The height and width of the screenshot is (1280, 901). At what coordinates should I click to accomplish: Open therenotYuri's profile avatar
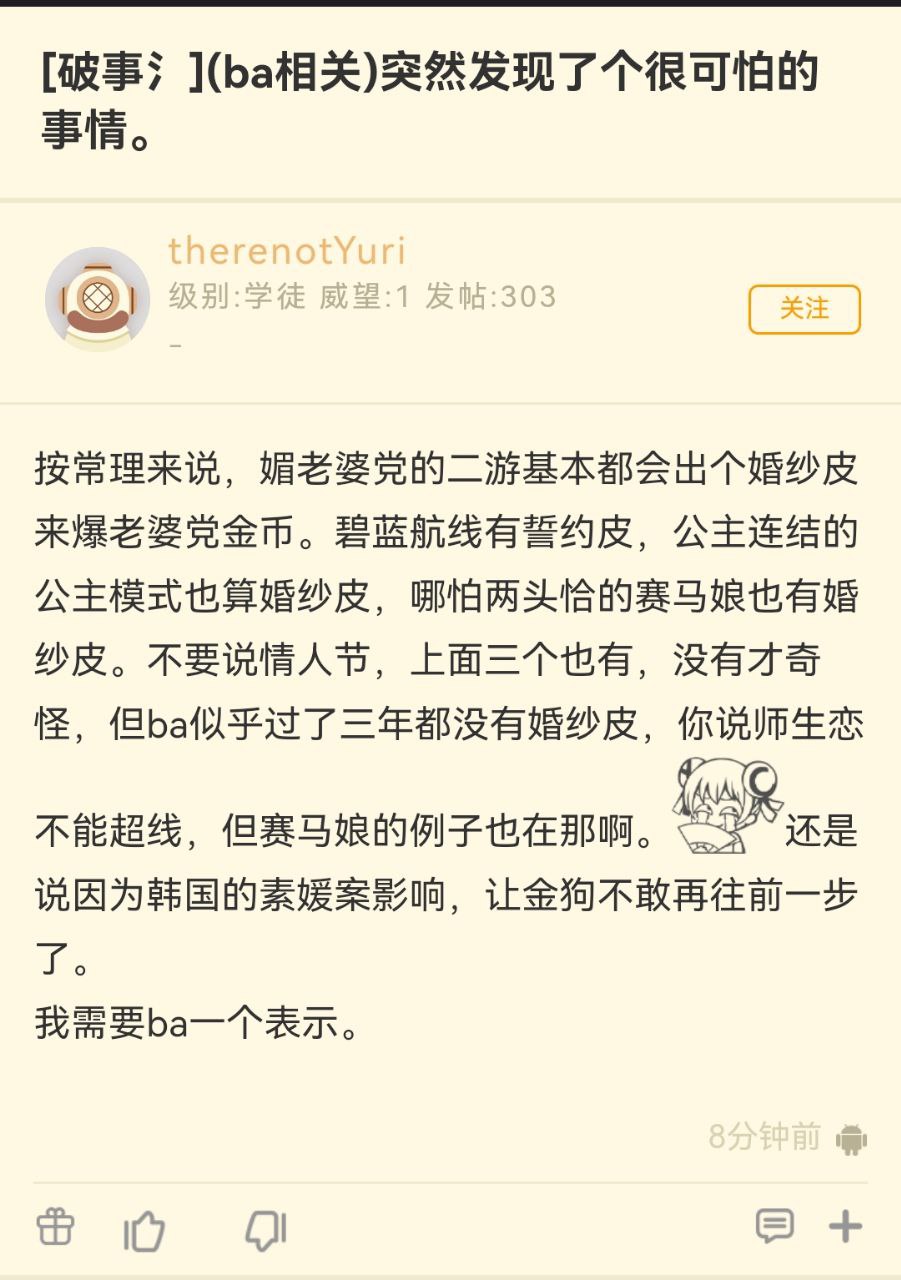[97, 299]
